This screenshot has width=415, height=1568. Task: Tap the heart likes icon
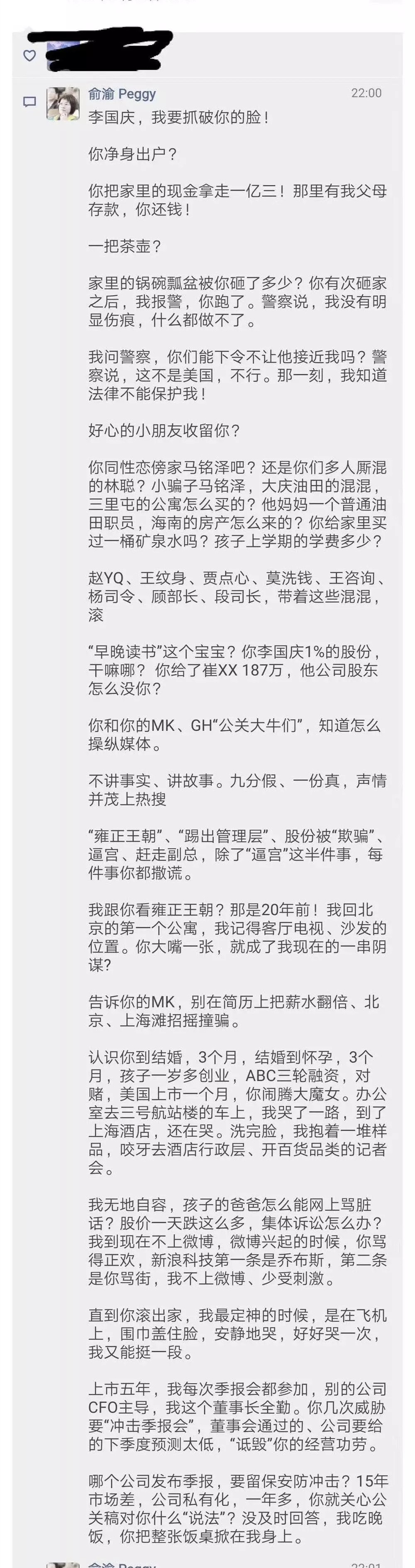tap(29, 56)
